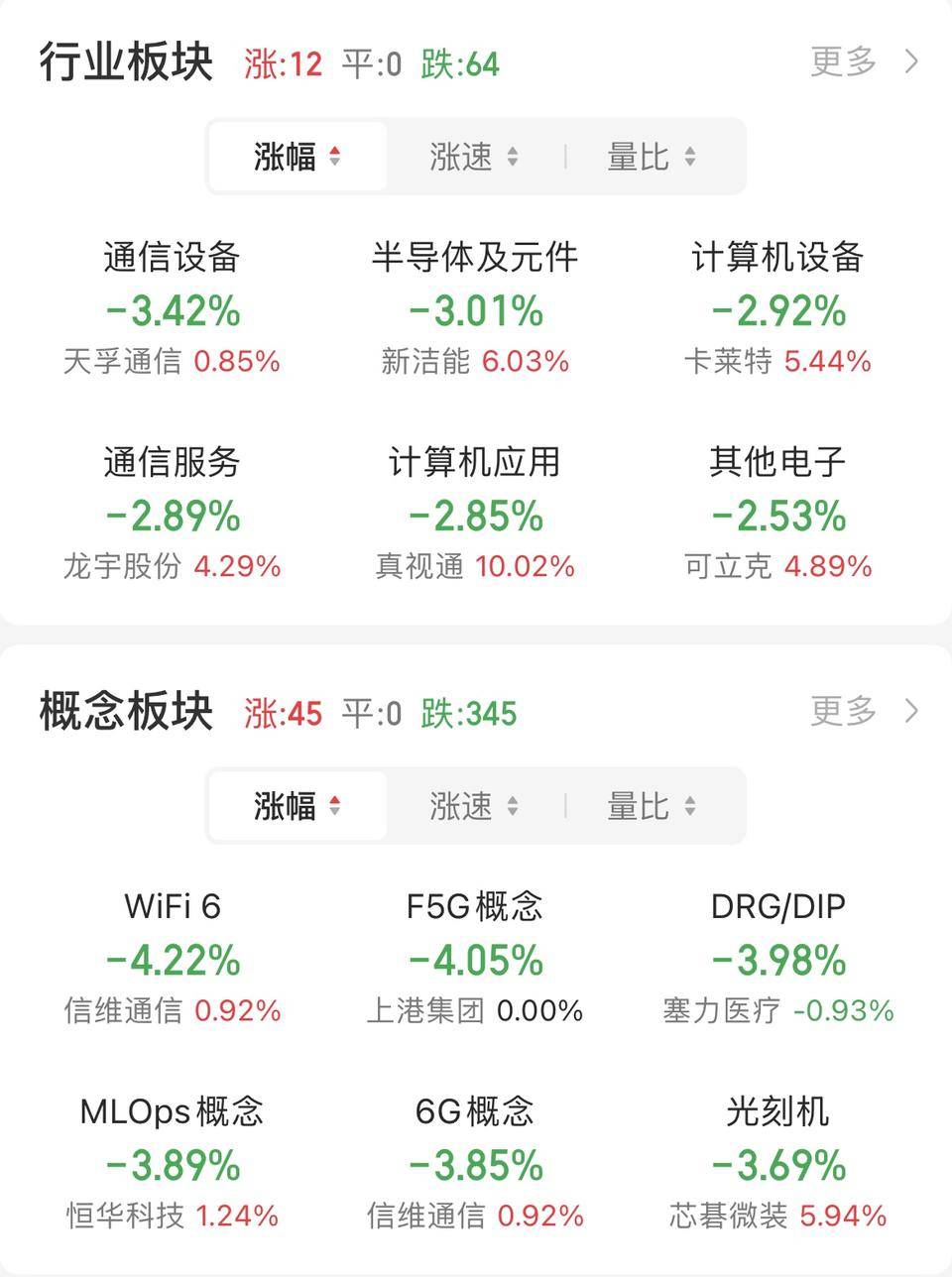This screenshot has width=952, height=1277.
Task: Select 涨幅 sorting in 概念板块
Action: (297, 806)
